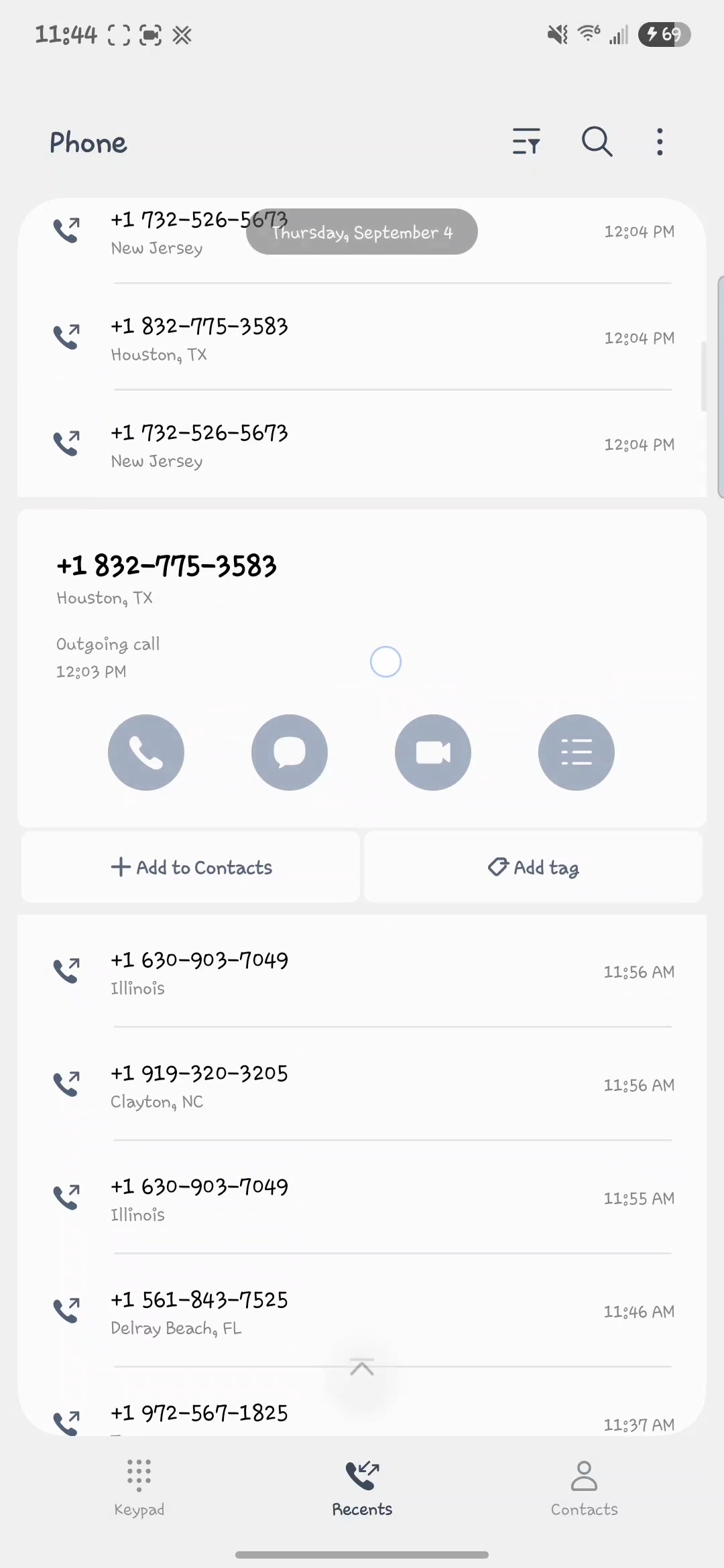Call +1 832-775-3583 with the phone button
Screen dimensions: 724x1568
coord(146,753)
